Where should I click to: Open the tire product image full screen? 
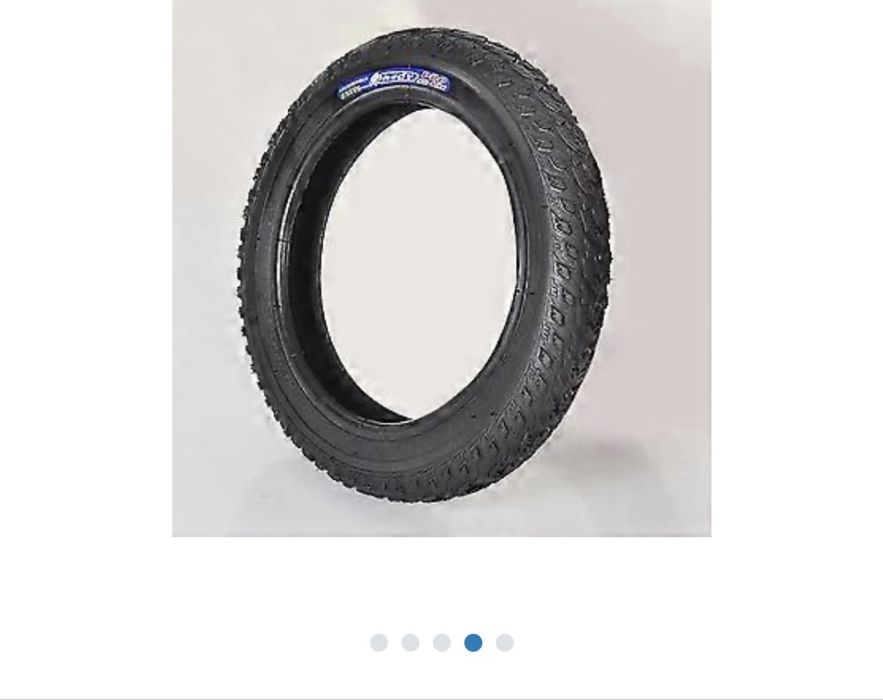pyautogui.click(x=441, y=268)
